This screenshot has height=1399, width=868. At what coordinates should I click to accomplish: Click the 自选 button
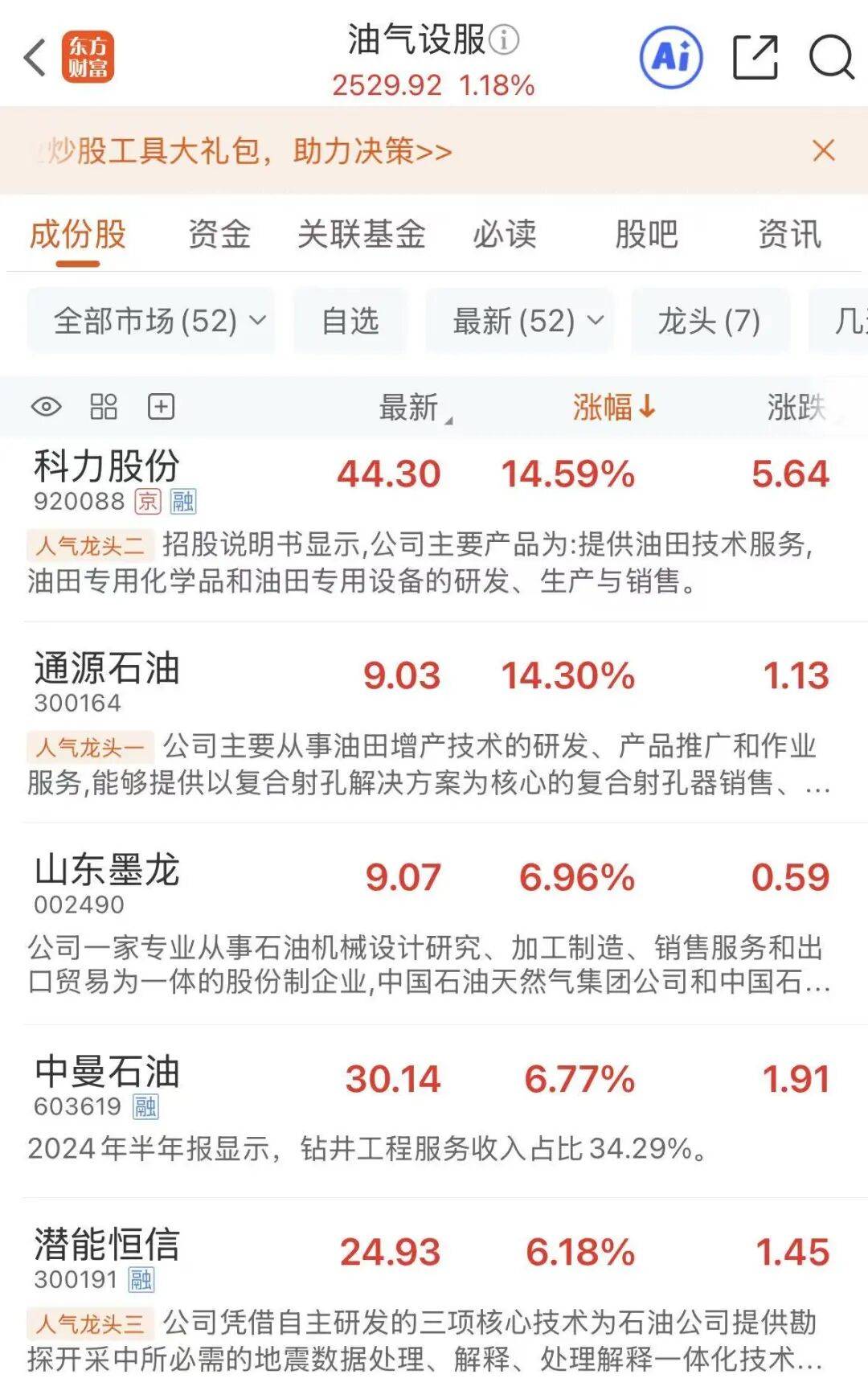[351, 320]
